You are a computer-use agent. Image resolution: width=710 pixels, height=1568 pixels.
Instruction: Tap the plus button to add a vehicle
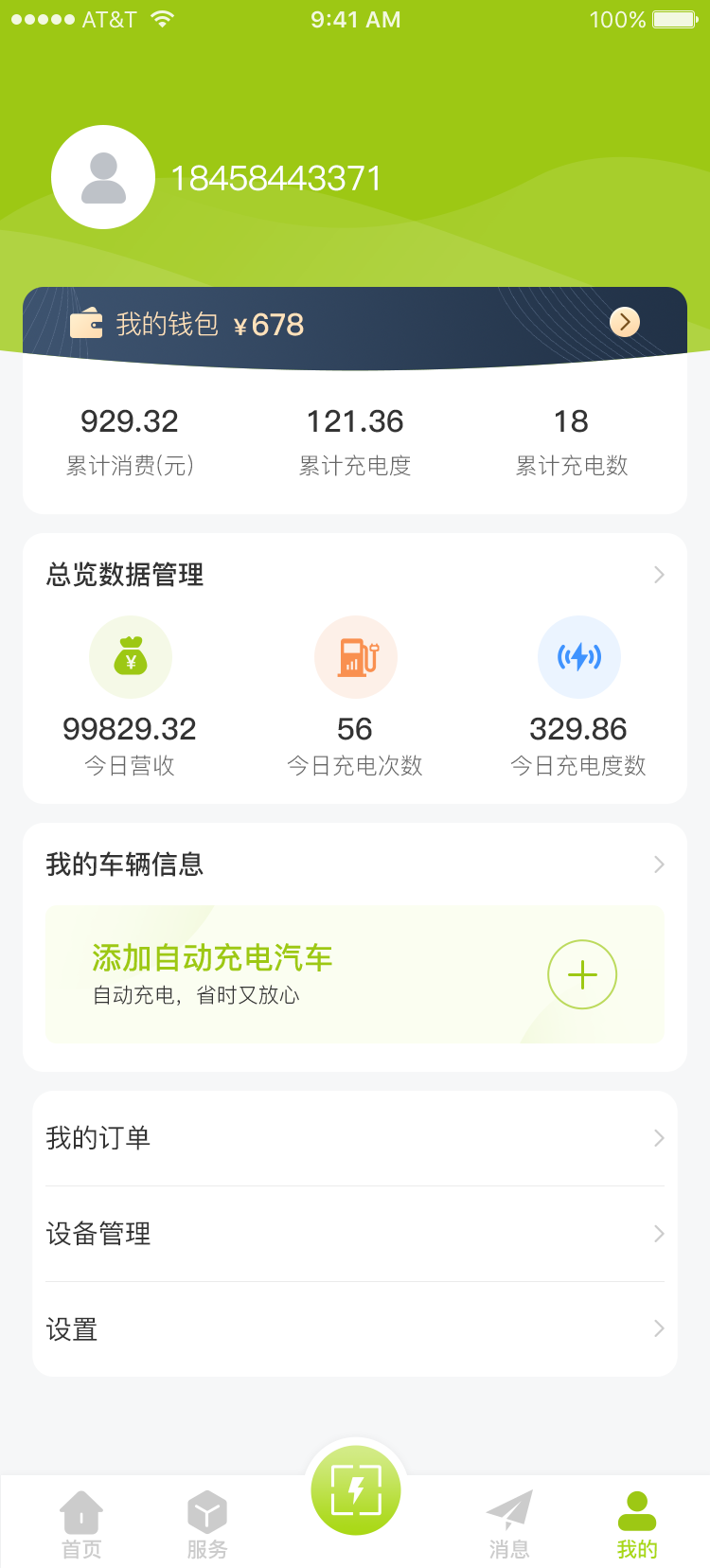[x=582, y=973]
